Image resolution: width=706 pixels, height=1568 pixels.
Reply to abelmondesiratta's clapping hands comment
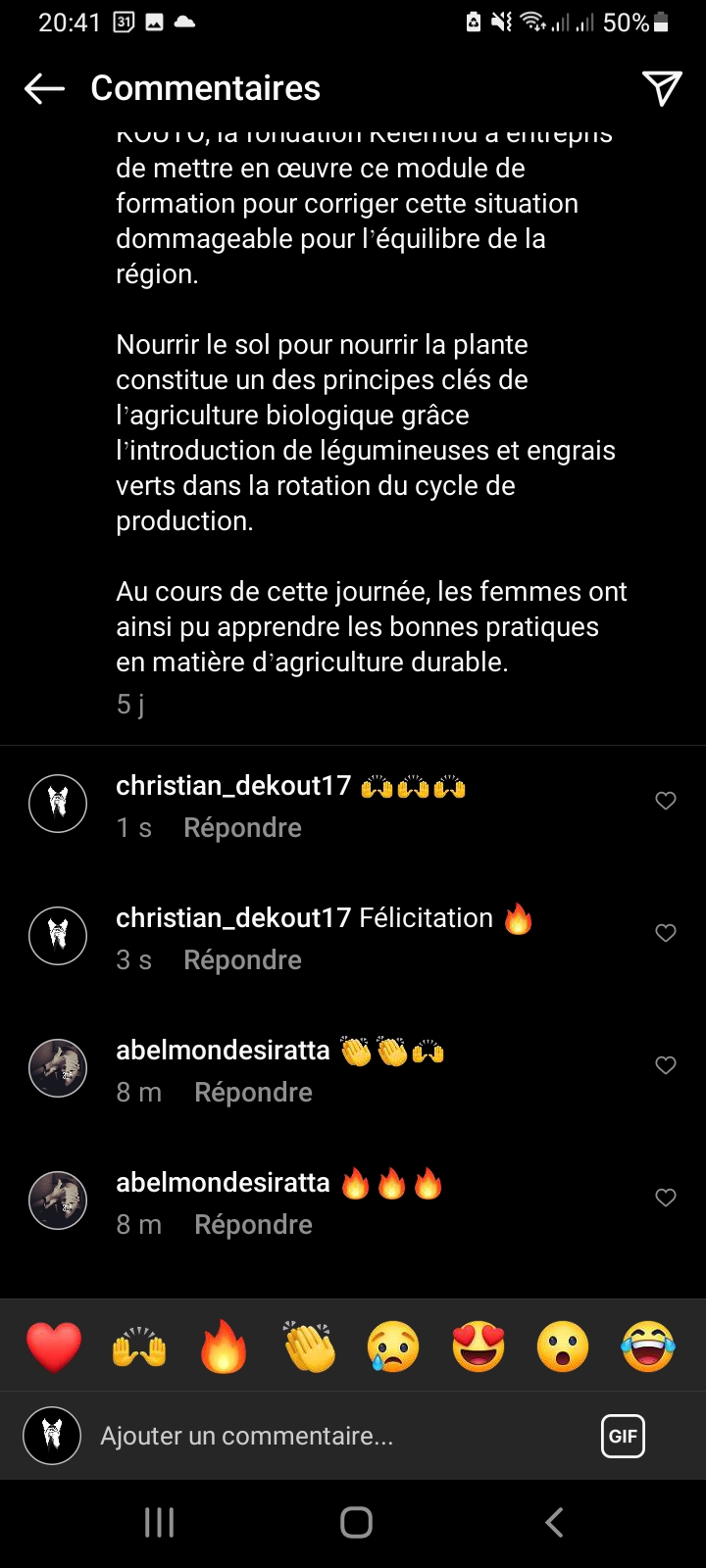point(253,1093)
